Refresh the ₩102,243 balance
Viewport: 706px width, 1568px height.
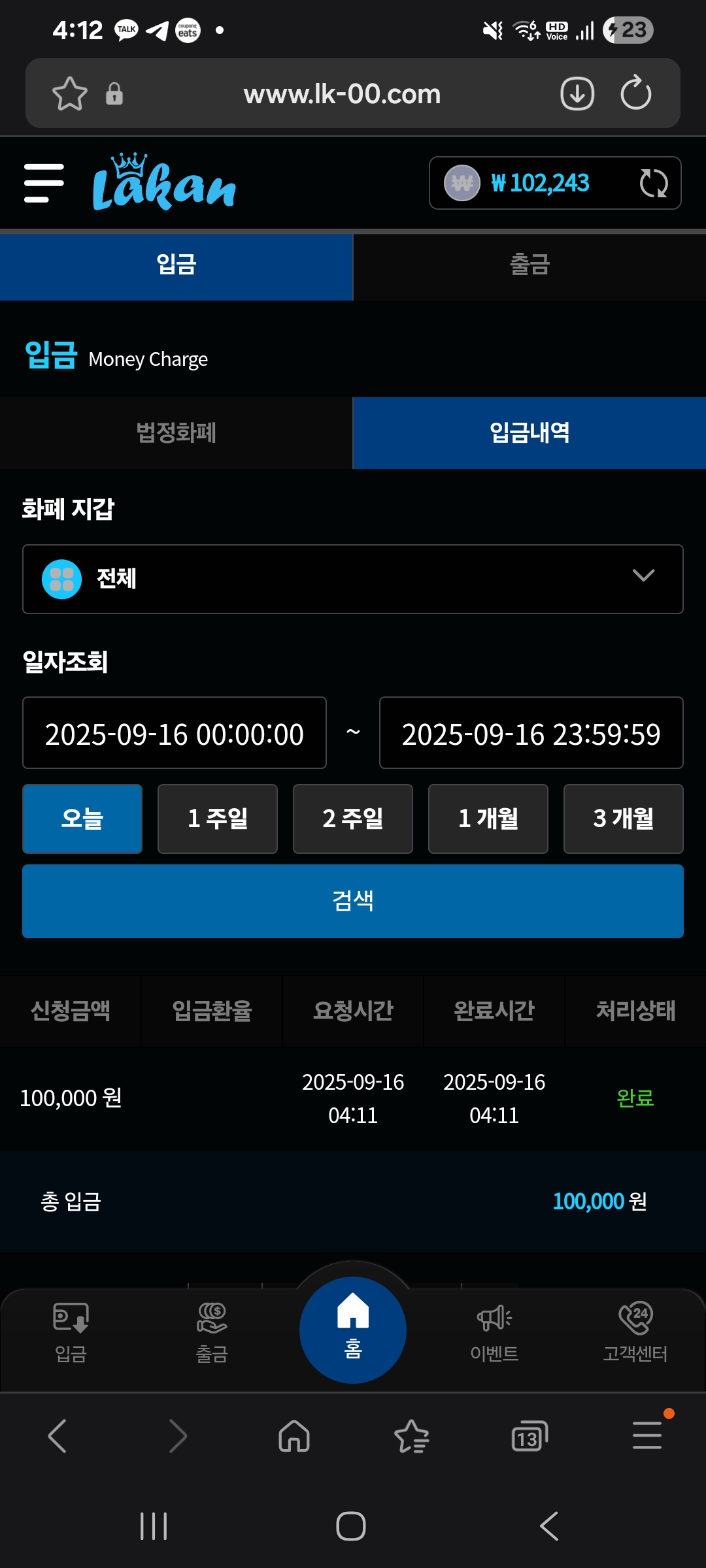pyautogui.click(x=653, y=183)
